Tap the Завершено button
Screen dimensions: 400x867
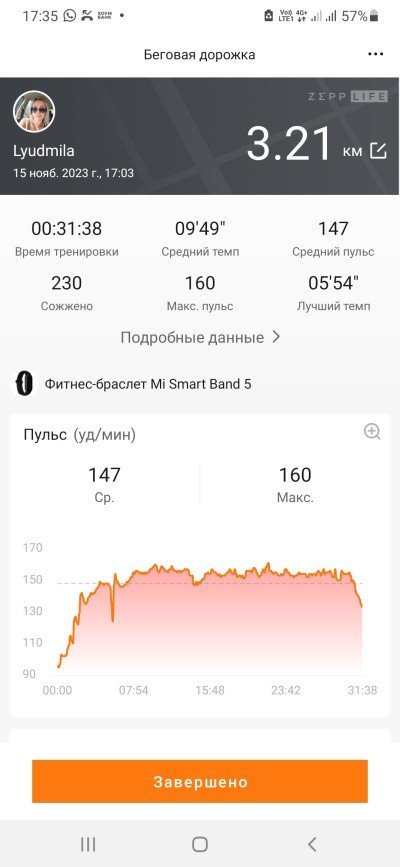click(x=200, y=781)
